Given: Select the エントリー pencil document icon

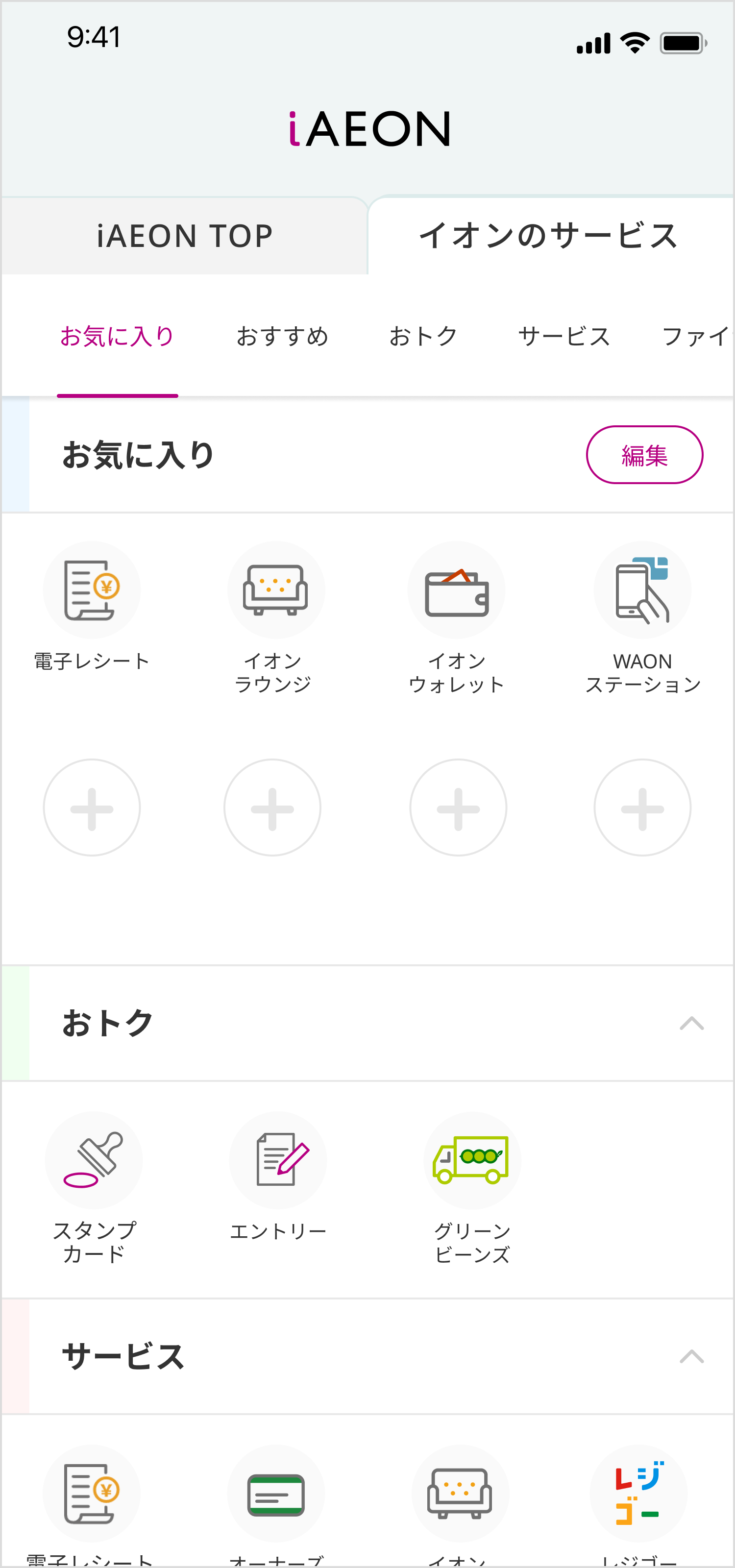Looking at the screenshot, I should [278, 1160].
